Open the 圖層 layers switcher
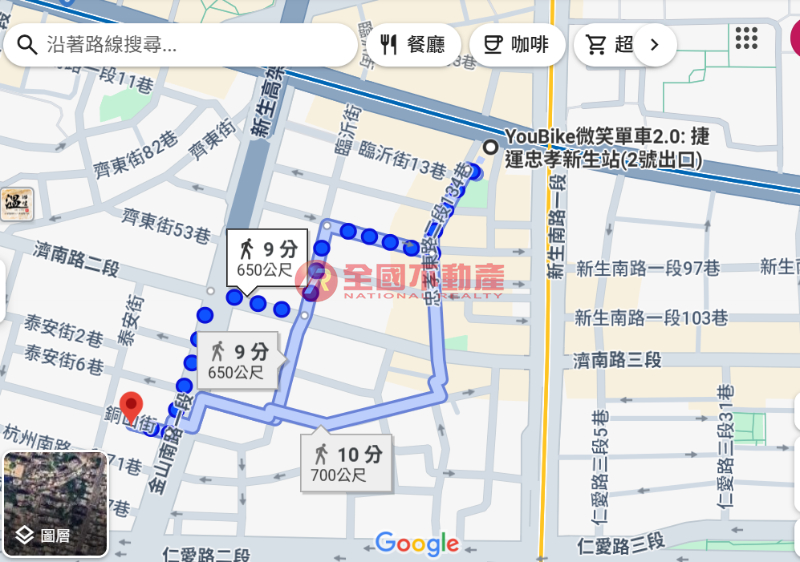This screenshot has height=562, width=800. (55, 504)
